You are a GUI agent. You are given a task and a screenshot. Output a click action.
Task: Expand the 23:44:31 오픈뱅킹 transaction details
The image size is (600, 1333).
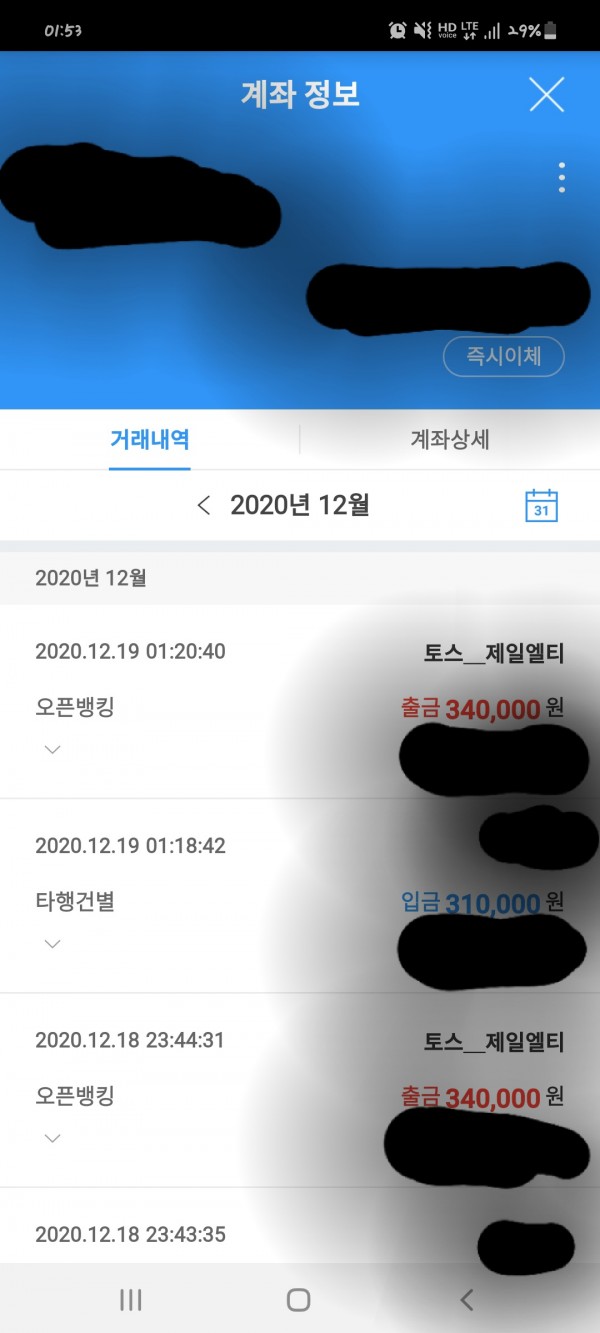point(53,1138)
